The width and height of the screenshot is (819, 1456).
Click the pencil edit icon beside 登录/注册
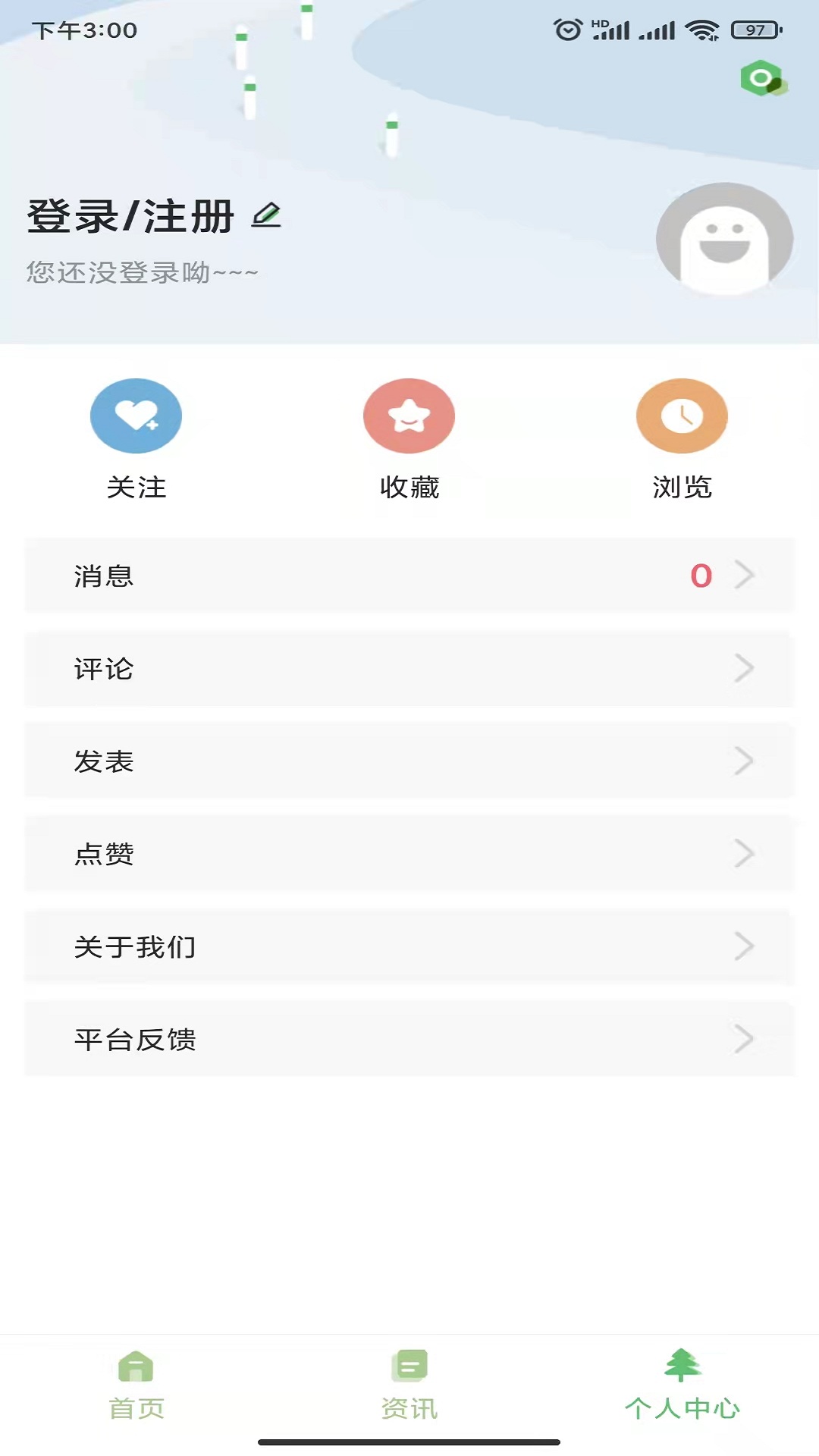pos(268,215)
